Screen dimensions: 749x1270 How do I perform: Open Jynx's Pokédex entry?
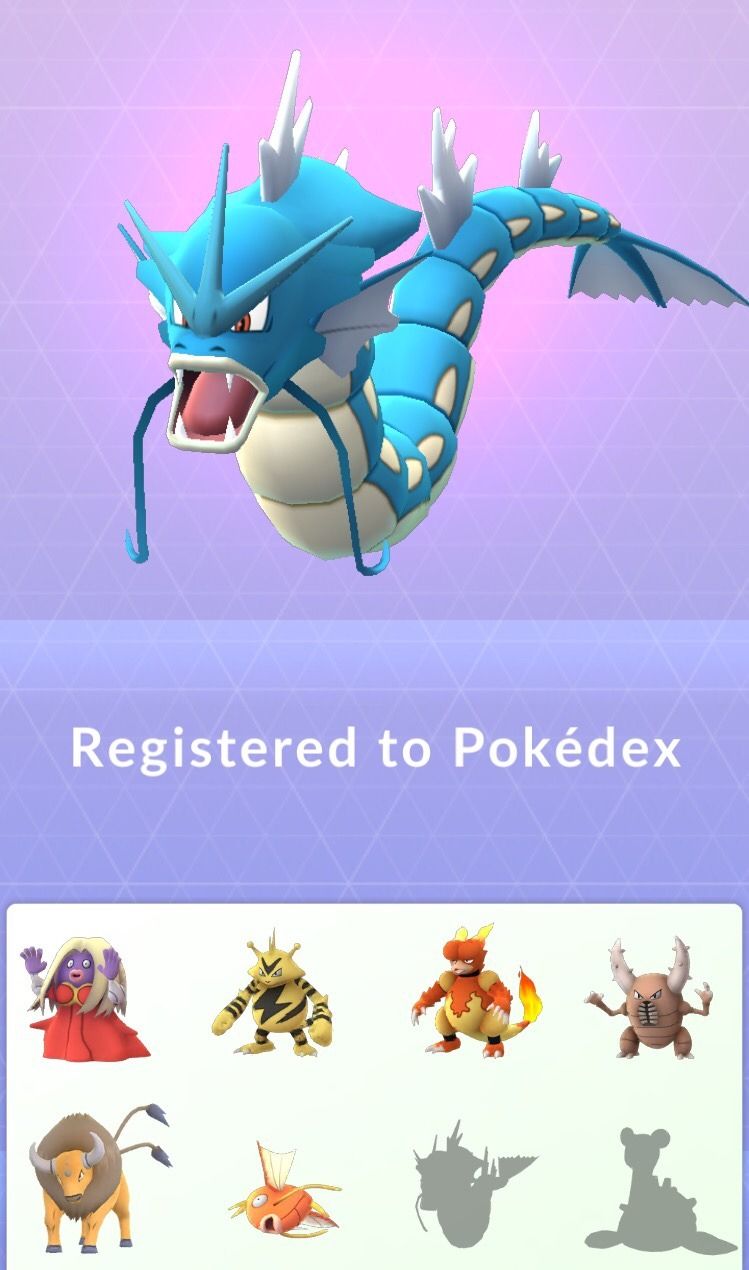click(x=85, y=998)
